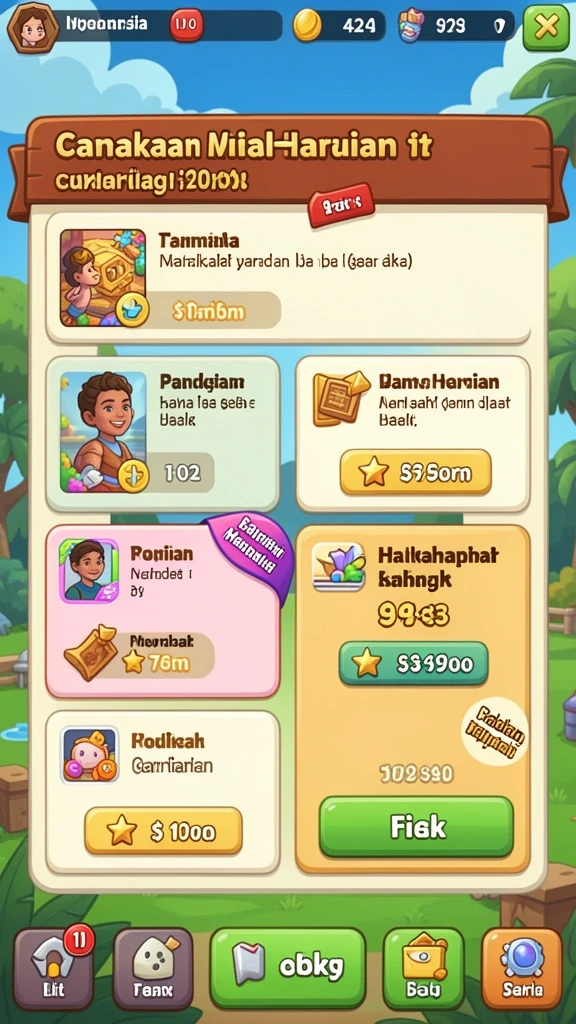Viewport: 576px width, 1024px height.
Task: Buy the S3490o green star offer
Action: (413, 664)
